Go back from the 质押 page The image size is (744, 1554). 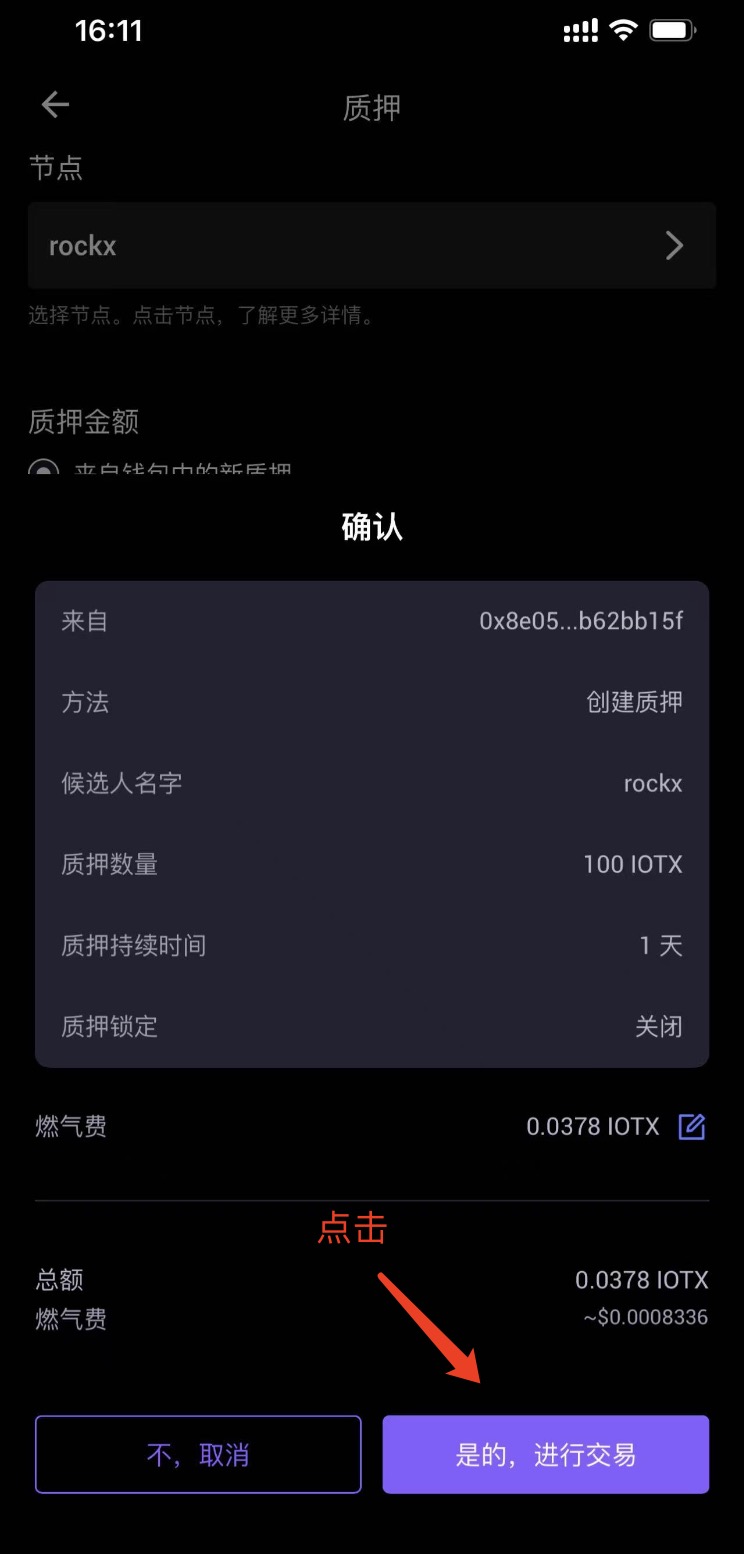(x=55, y=105)
